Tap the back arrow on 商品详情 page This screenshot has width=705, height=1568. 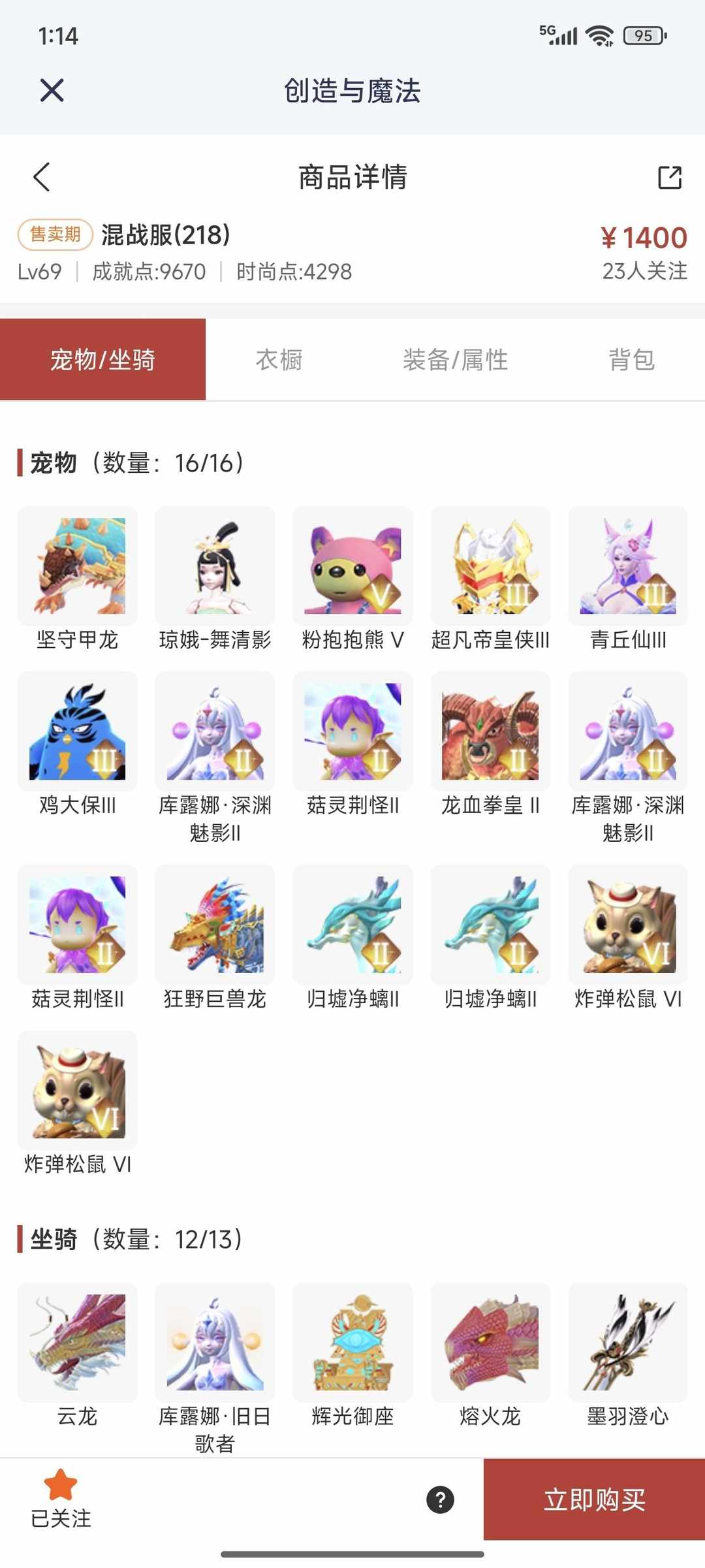point(41,177)
